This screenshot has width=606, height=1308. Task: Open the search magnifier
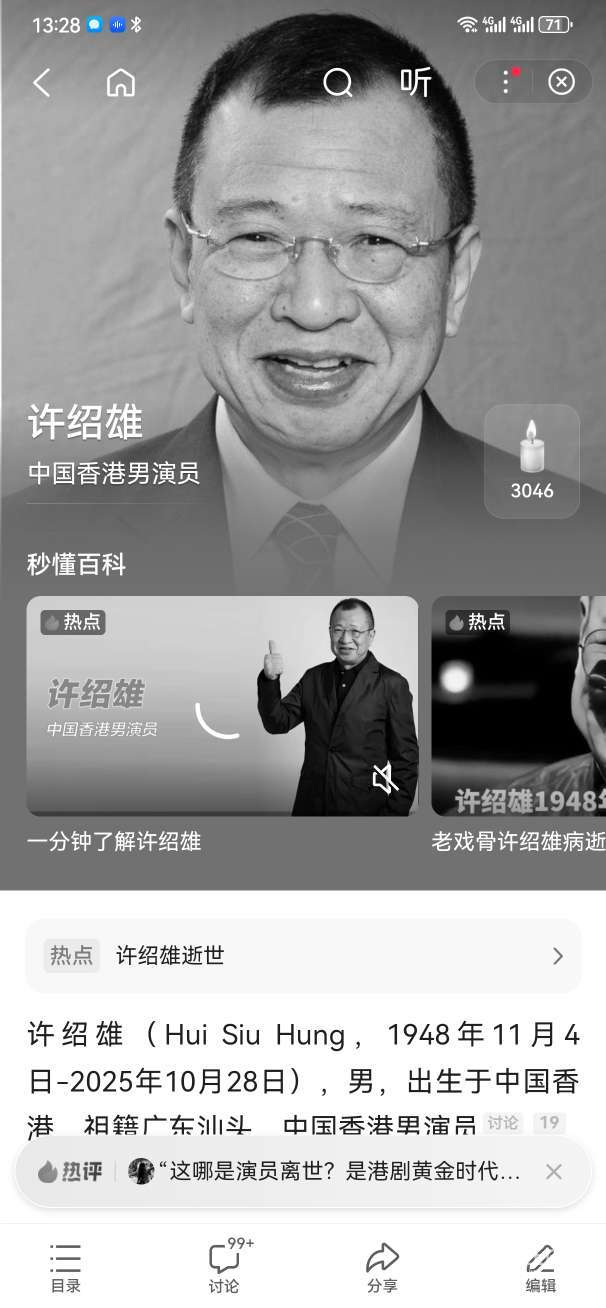[338, 82]
